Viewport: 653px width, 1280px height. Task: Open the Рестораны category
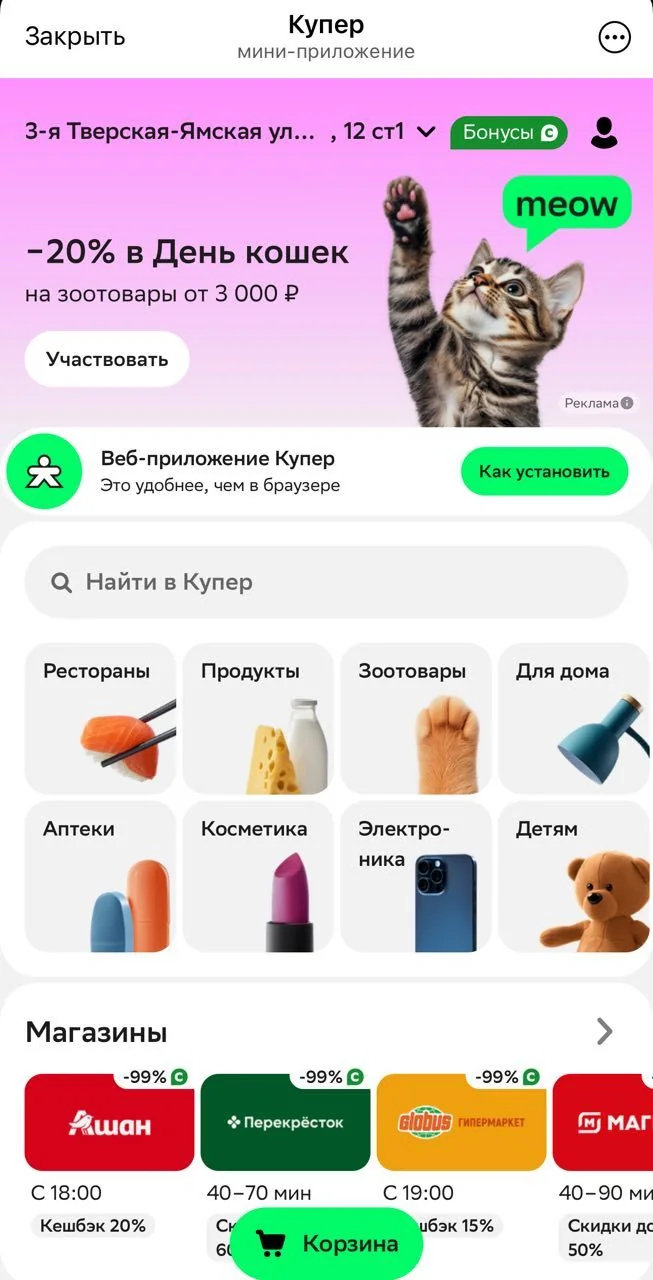(x=100, y=719)
